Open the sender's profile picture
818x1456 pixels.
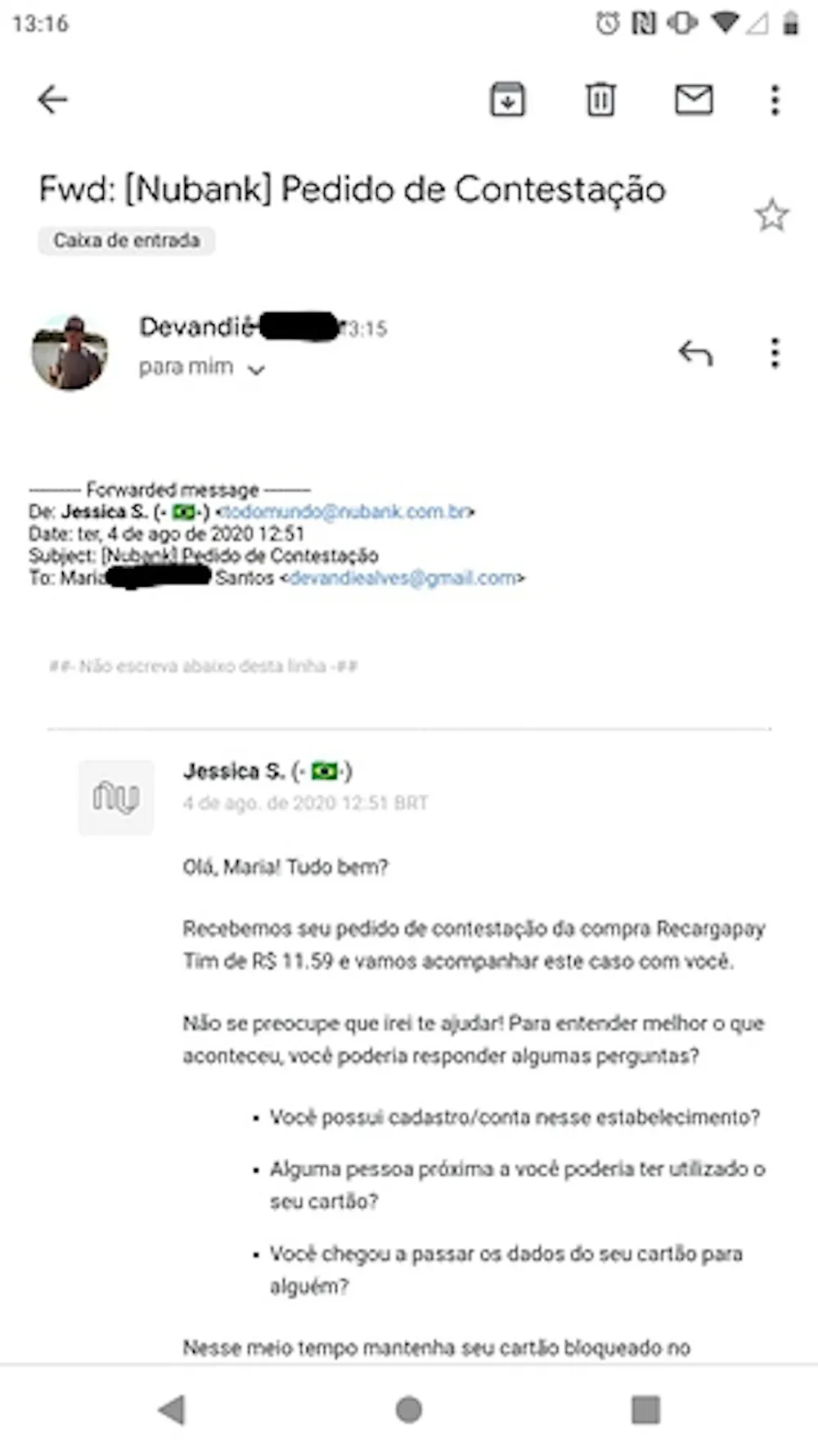(x=70, y=352)
